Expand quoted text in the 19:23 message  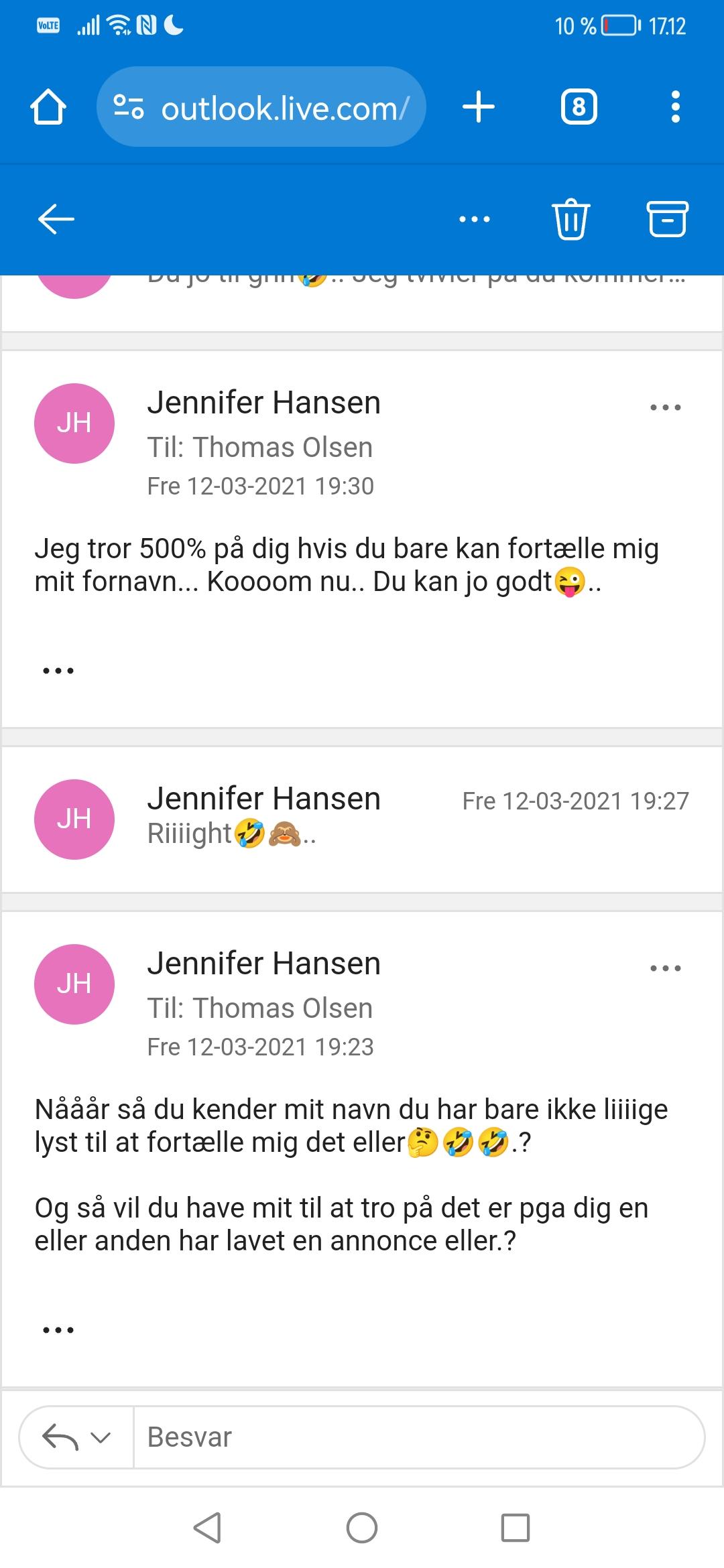[x=58, y=1330]
